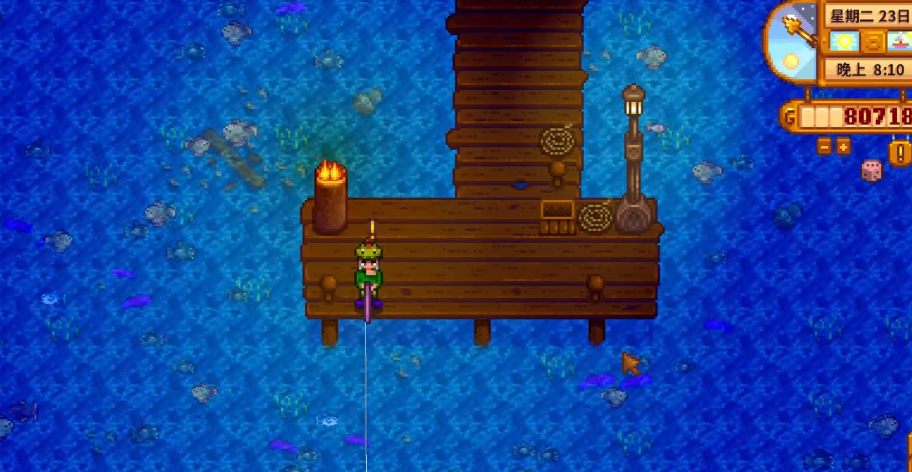Open the quest journal exclamation icon

(x=900, y=152)
